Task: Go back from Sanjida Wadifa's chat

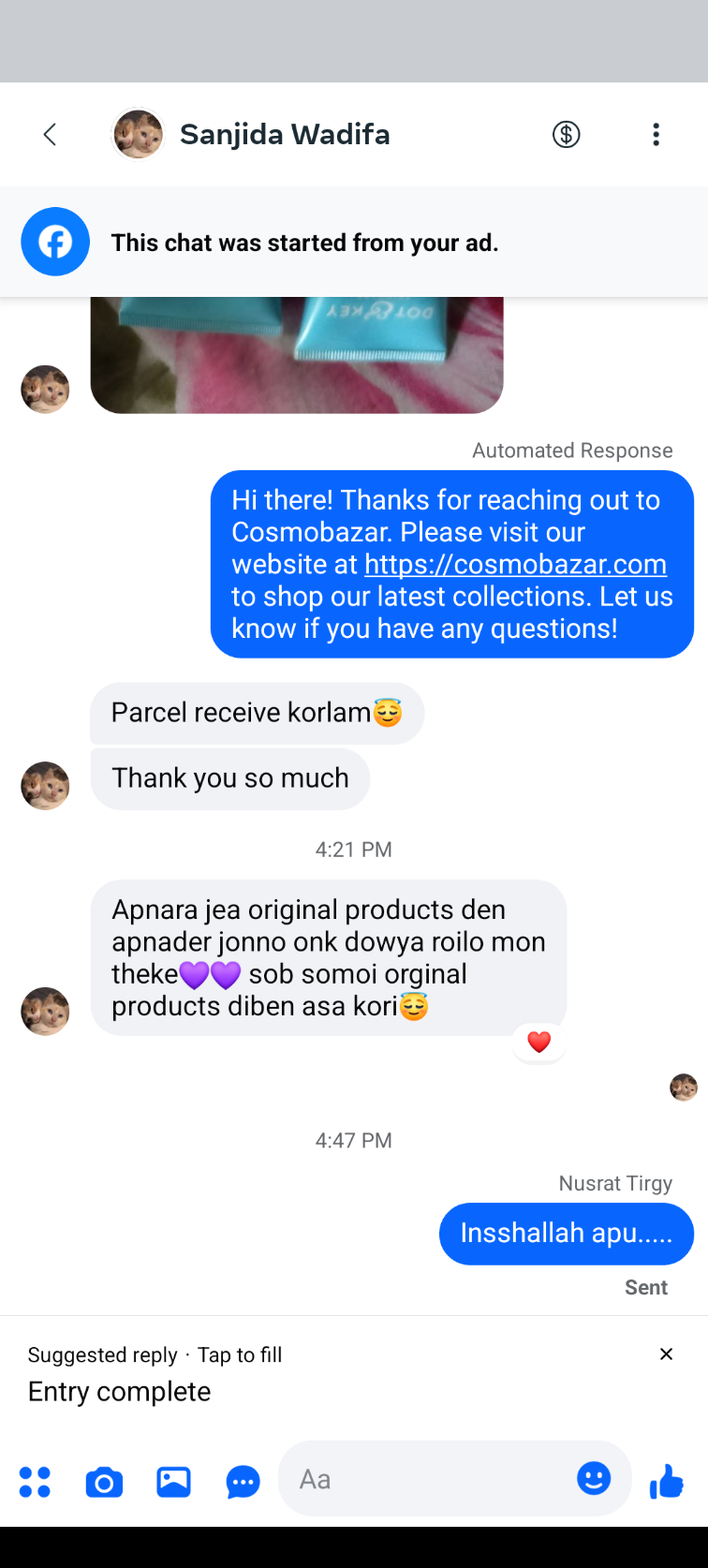Action: [51, 135]
